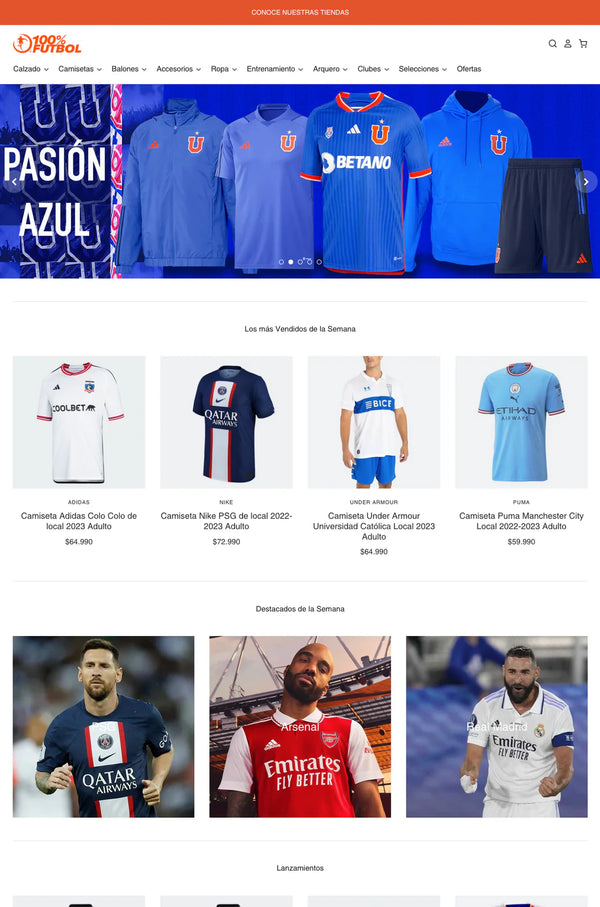
Task: Expand the Entrenamiento menu
Action: pos(275,69)
